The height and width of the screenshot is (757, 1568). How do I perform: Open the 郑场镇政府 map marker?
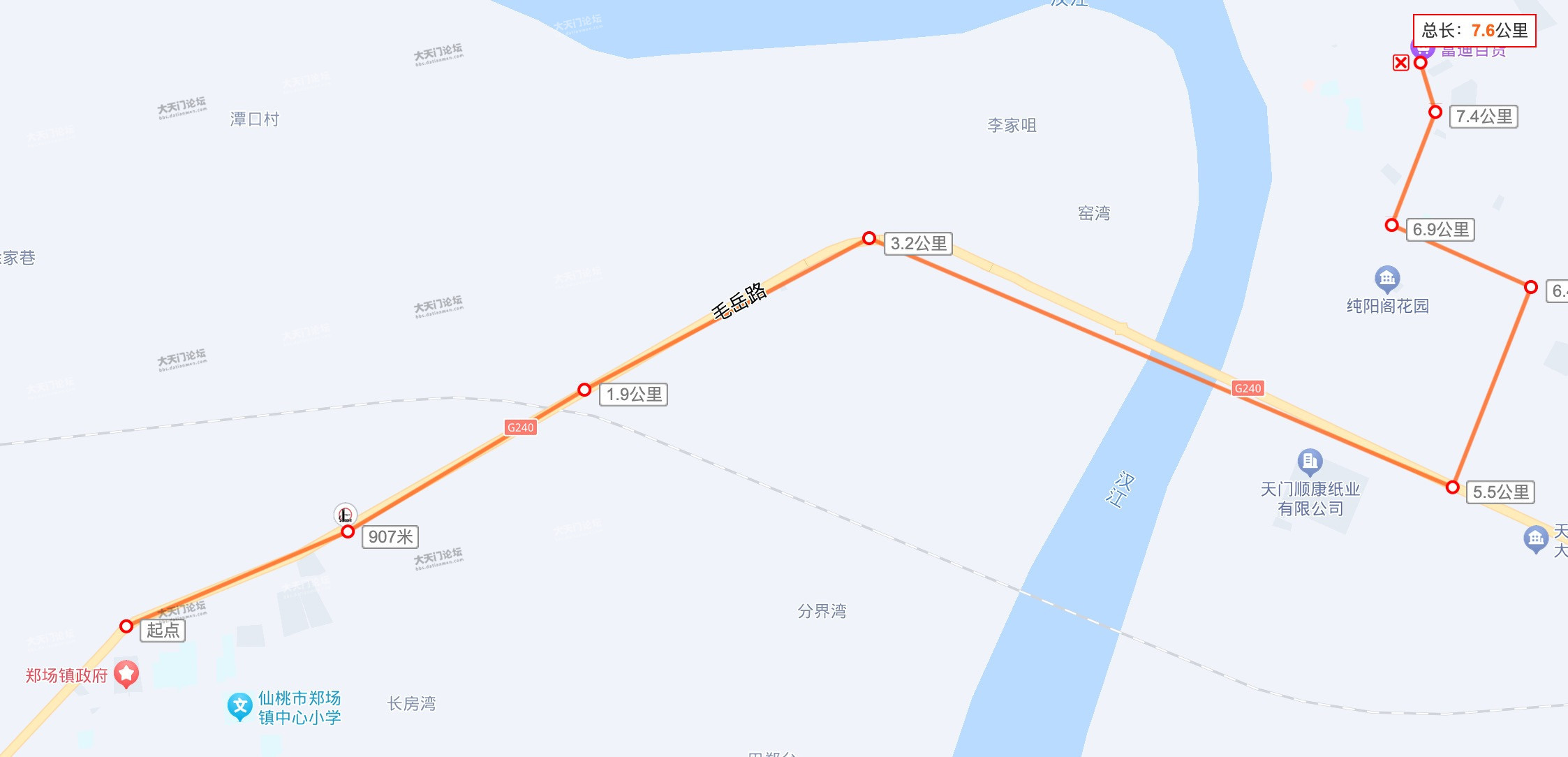click(x=126, y=674)
